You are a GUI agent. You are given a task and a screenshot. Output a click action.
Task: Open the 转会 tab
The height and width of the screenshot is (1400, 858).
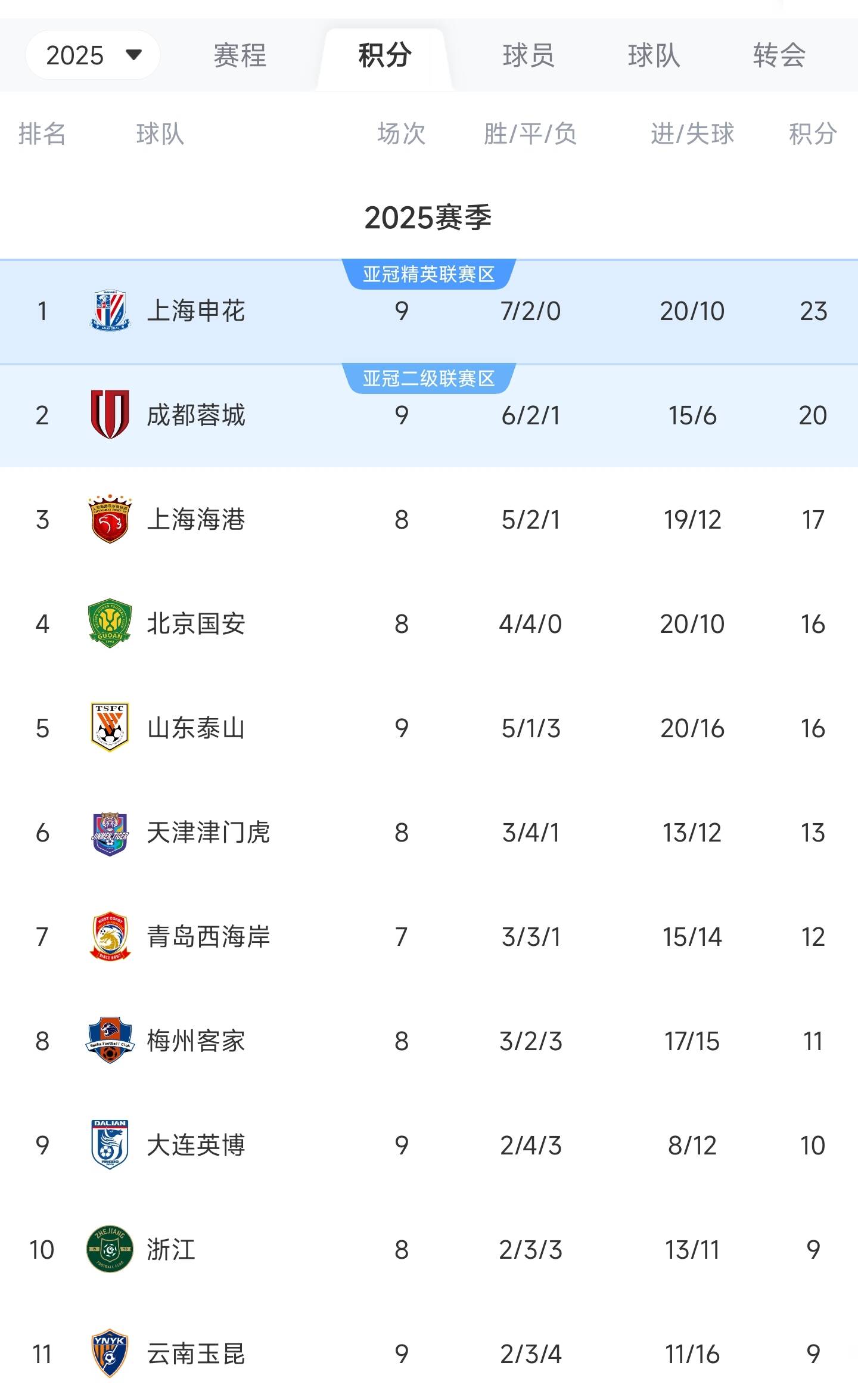778,56
